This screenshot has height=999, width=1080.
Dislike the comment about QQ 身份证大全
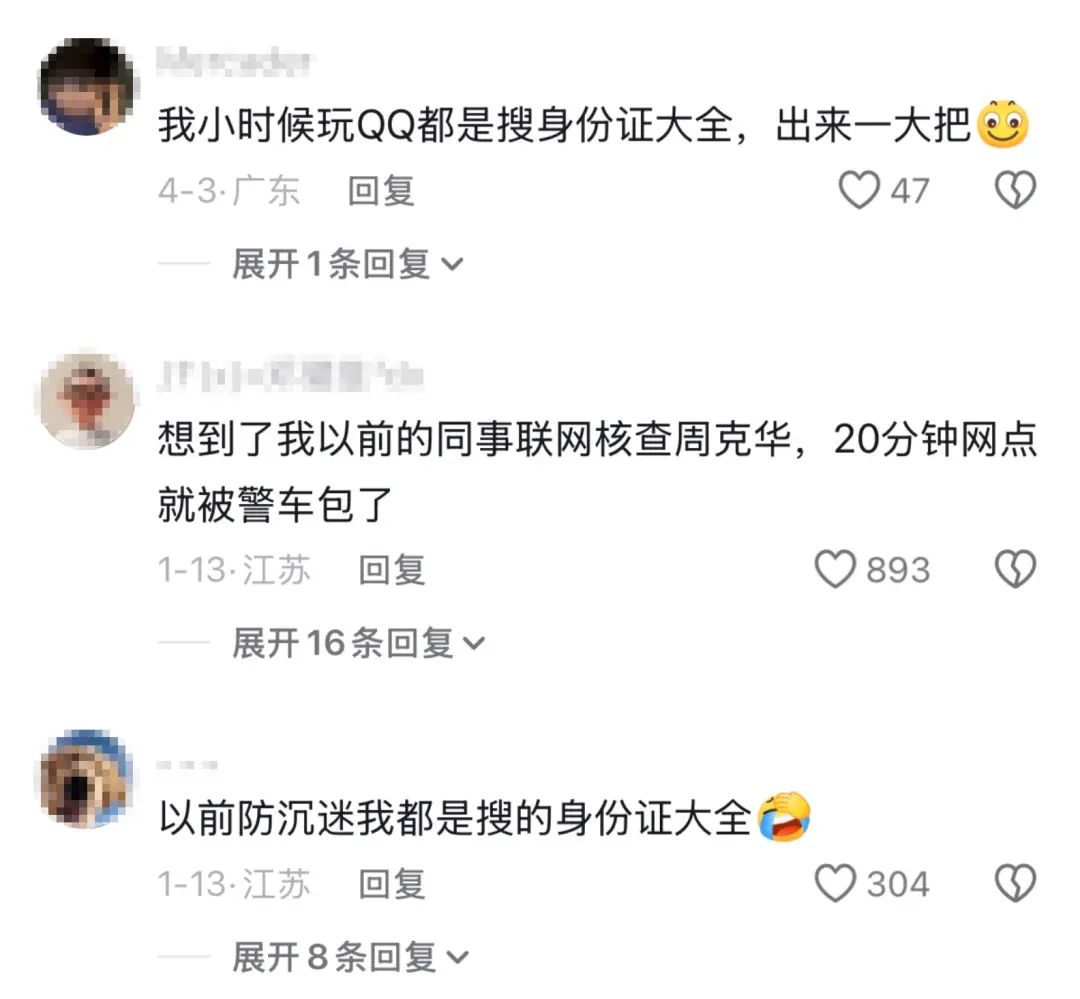point(1015,190)
